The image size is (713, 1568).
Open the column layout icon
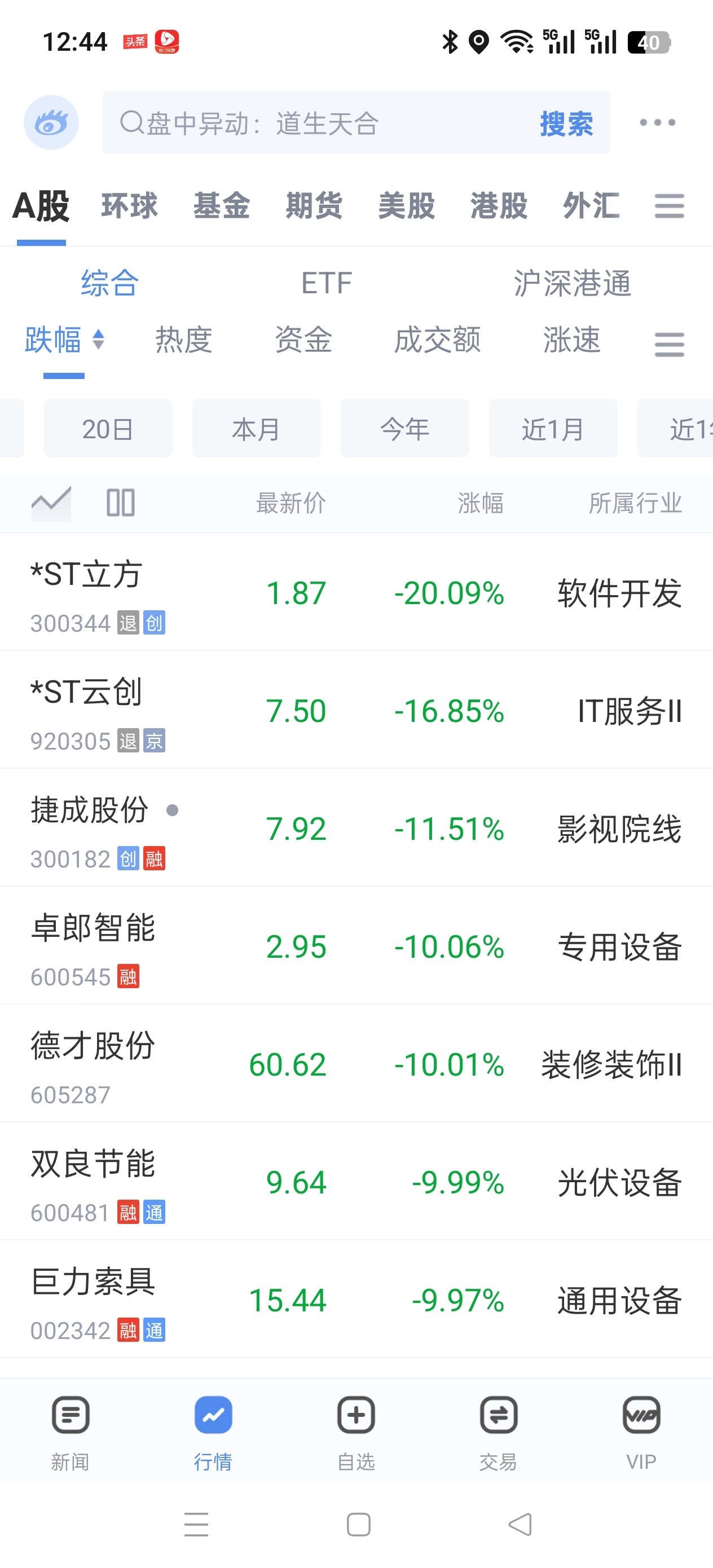tap(121, 503)
